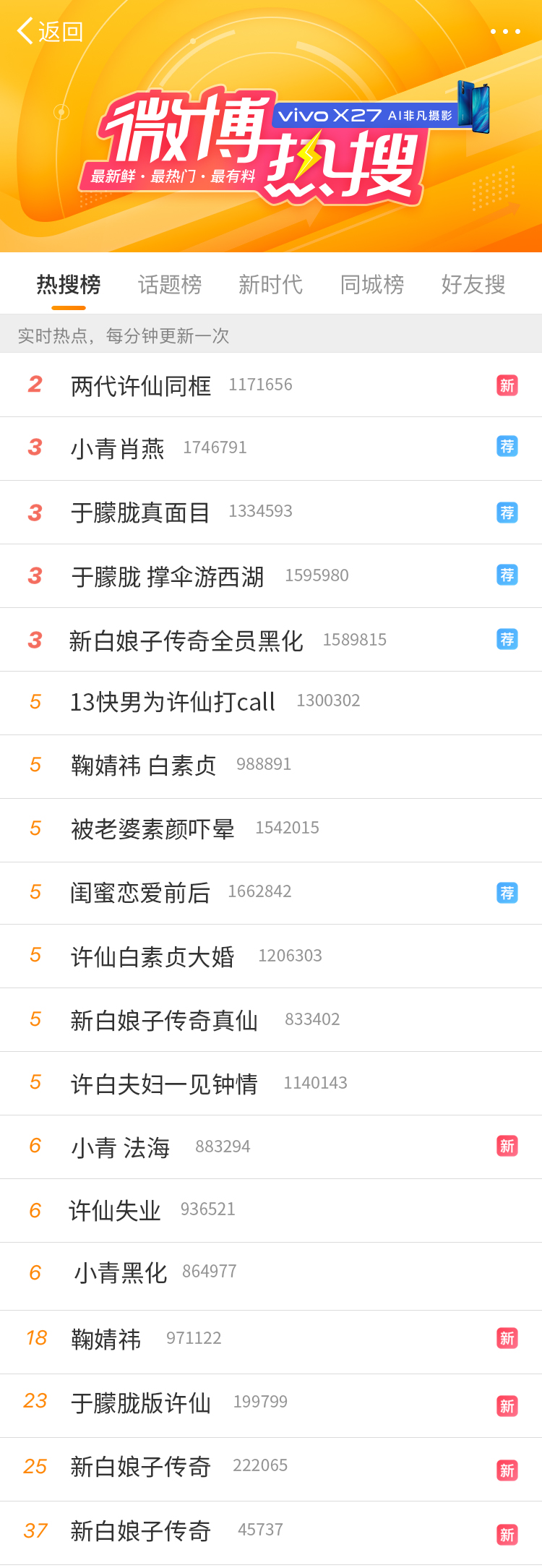Open the 被老婆素颜吓晕 topic
542x1568 pixels.
152,829
